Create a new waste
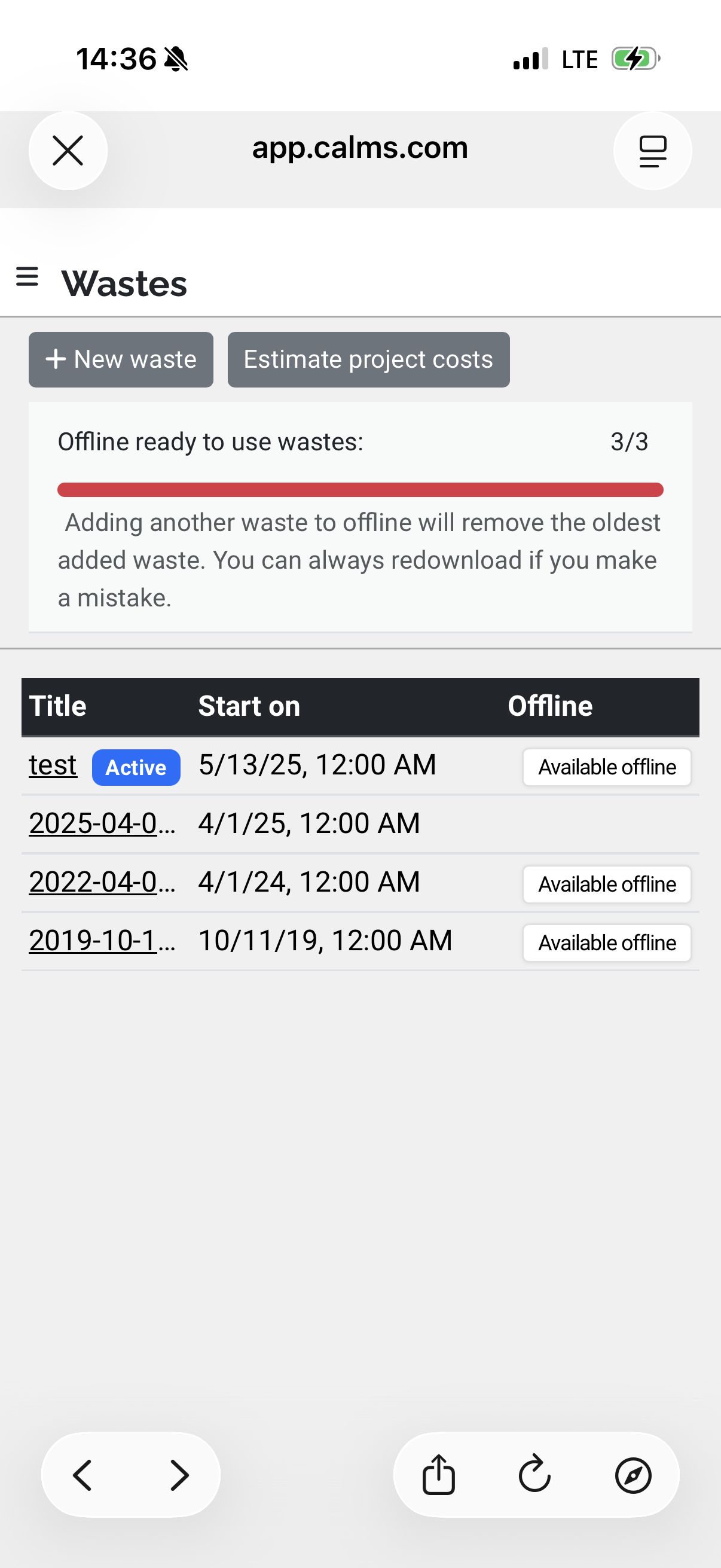 [121, 360]
